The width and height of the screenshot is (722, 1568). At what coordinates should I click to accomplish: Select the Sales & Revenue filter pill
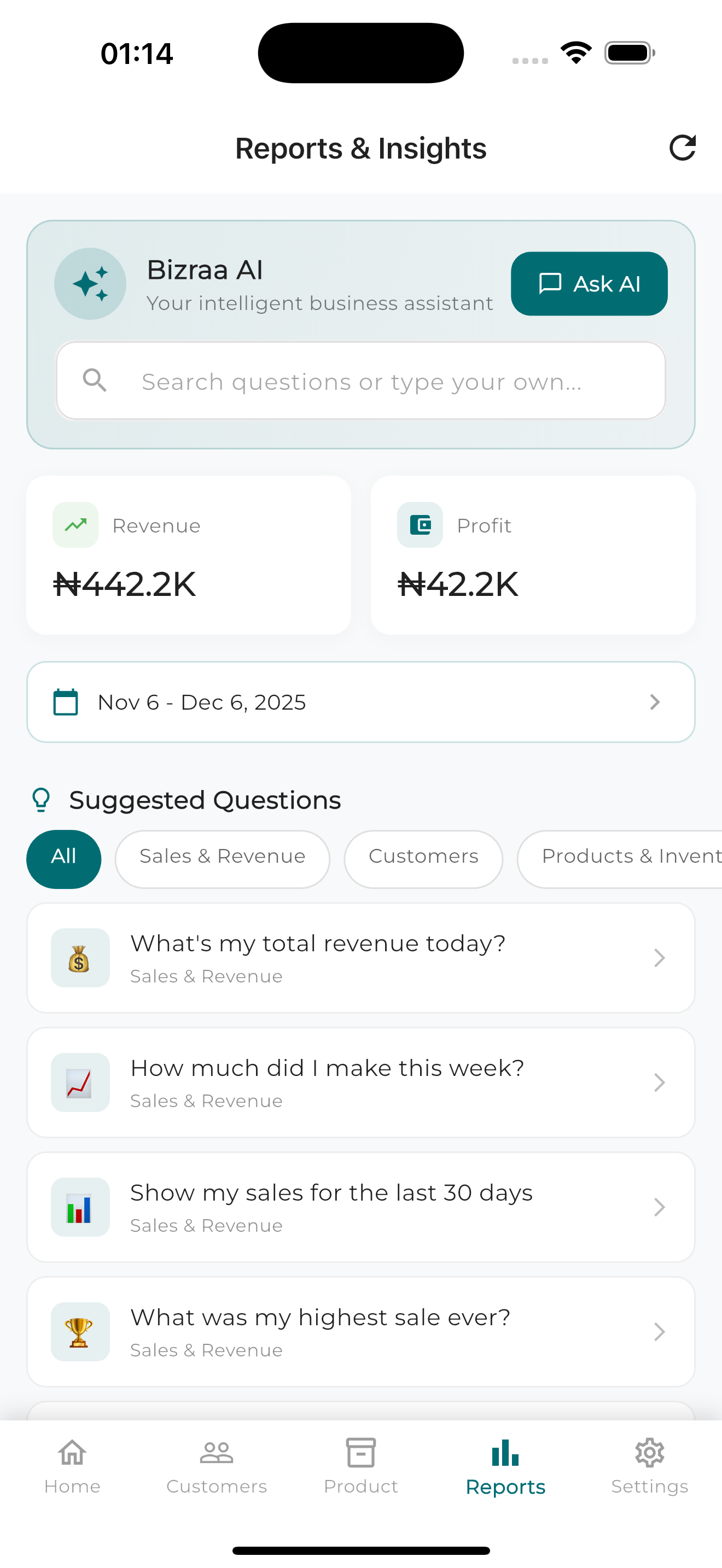(x=222, y=857)
